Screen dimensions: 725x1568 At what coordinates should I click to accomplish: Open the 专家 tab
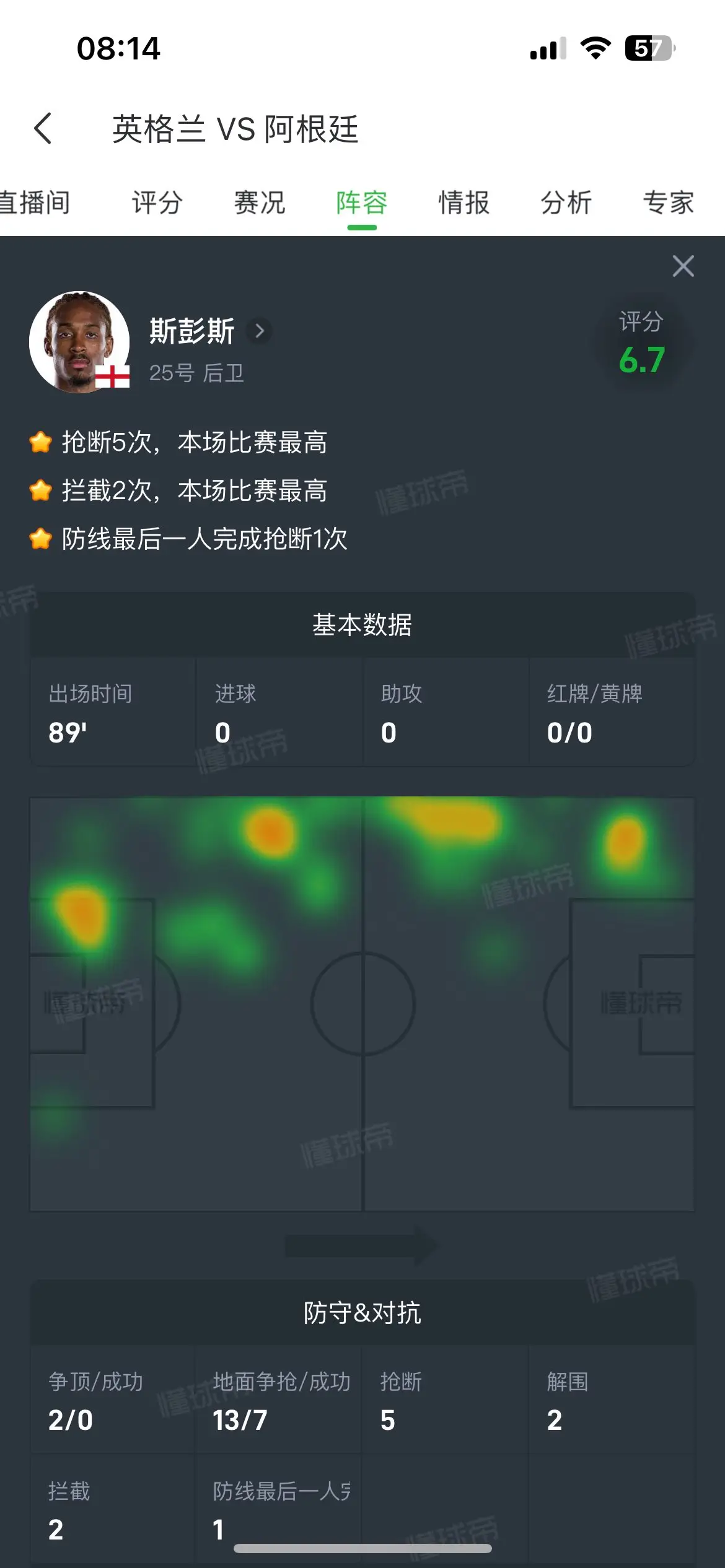[669, 203]
